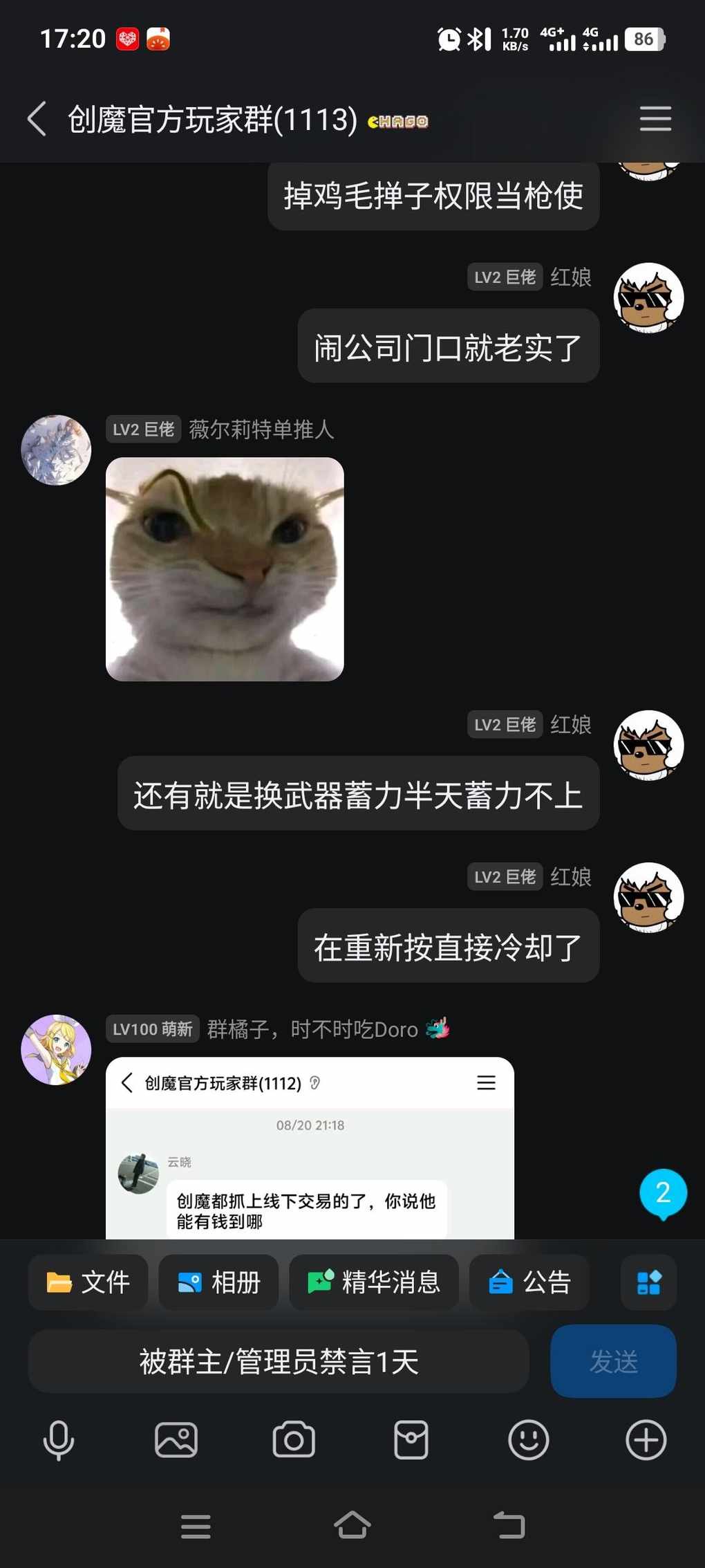705x1568 pixels.
Task: Open the plus more options icon
Action: tap(646, 1441)
